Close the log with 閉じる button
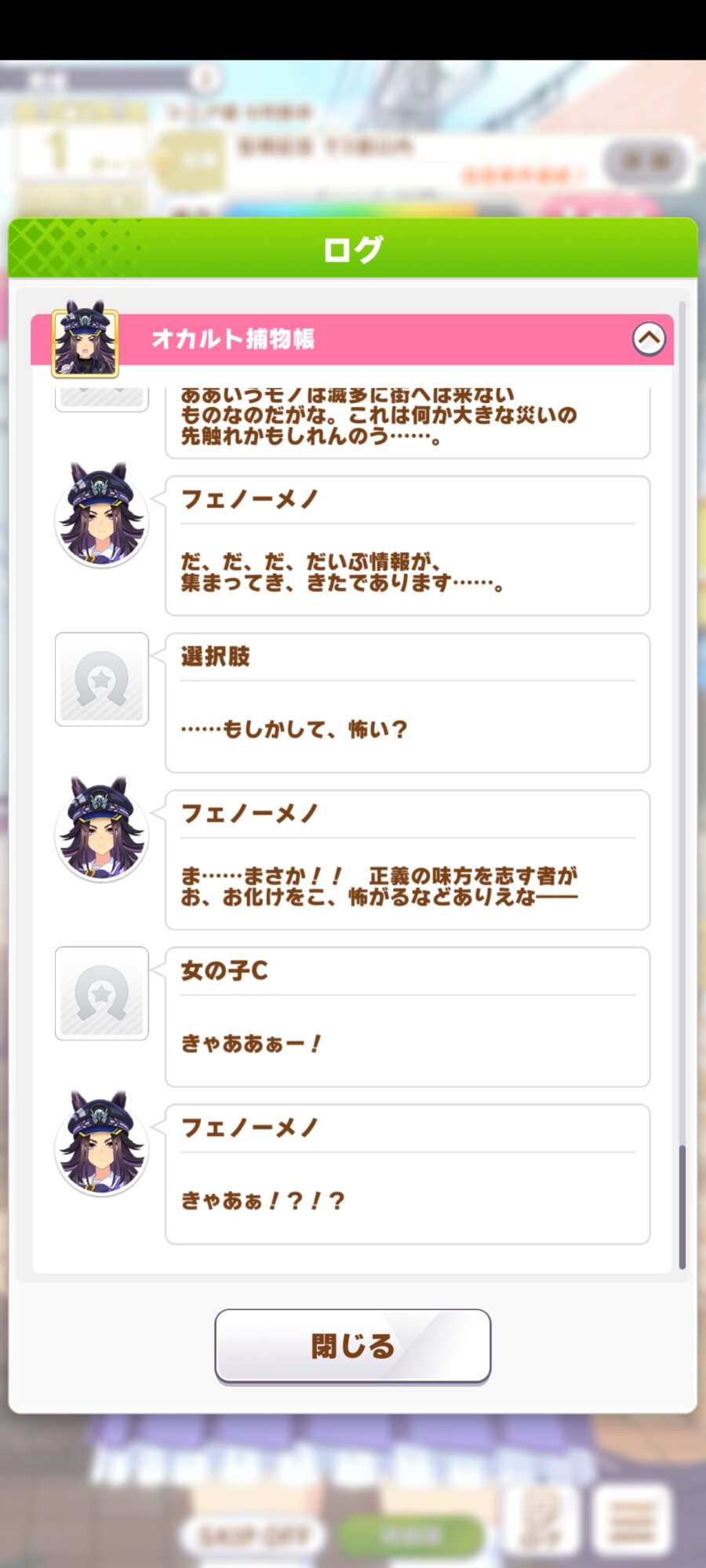 [x=353, y=1345]
